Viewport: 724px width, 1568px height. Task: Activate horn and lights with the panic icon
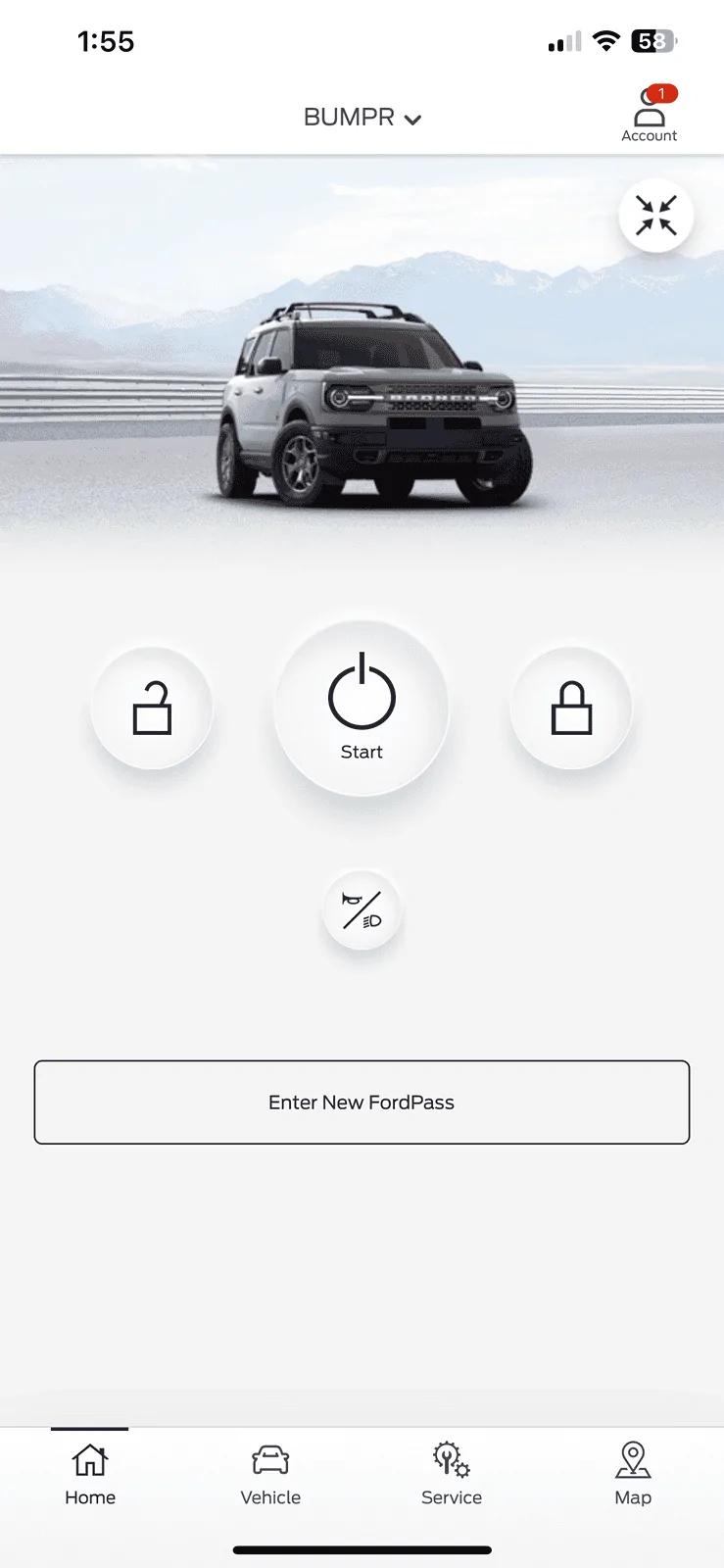click(x=362, y=909)
